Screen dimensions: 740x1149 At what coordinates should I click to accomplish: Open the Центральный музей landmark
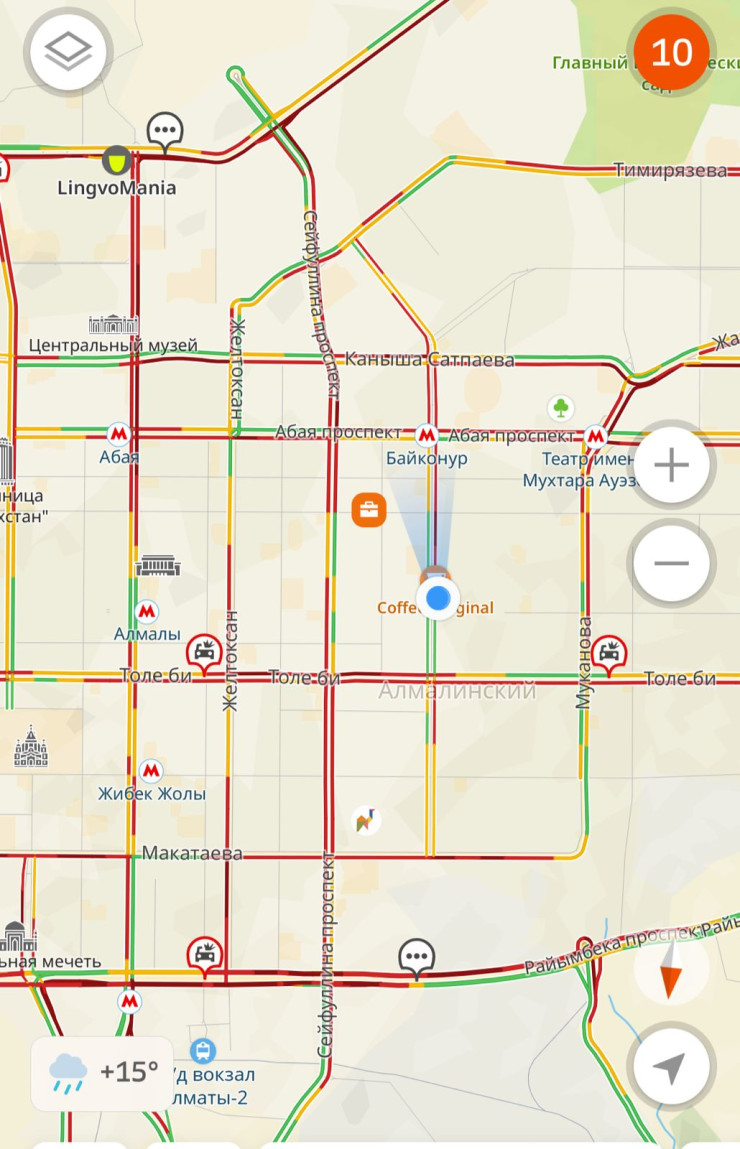pyautogui.click(x=113, y=325)
